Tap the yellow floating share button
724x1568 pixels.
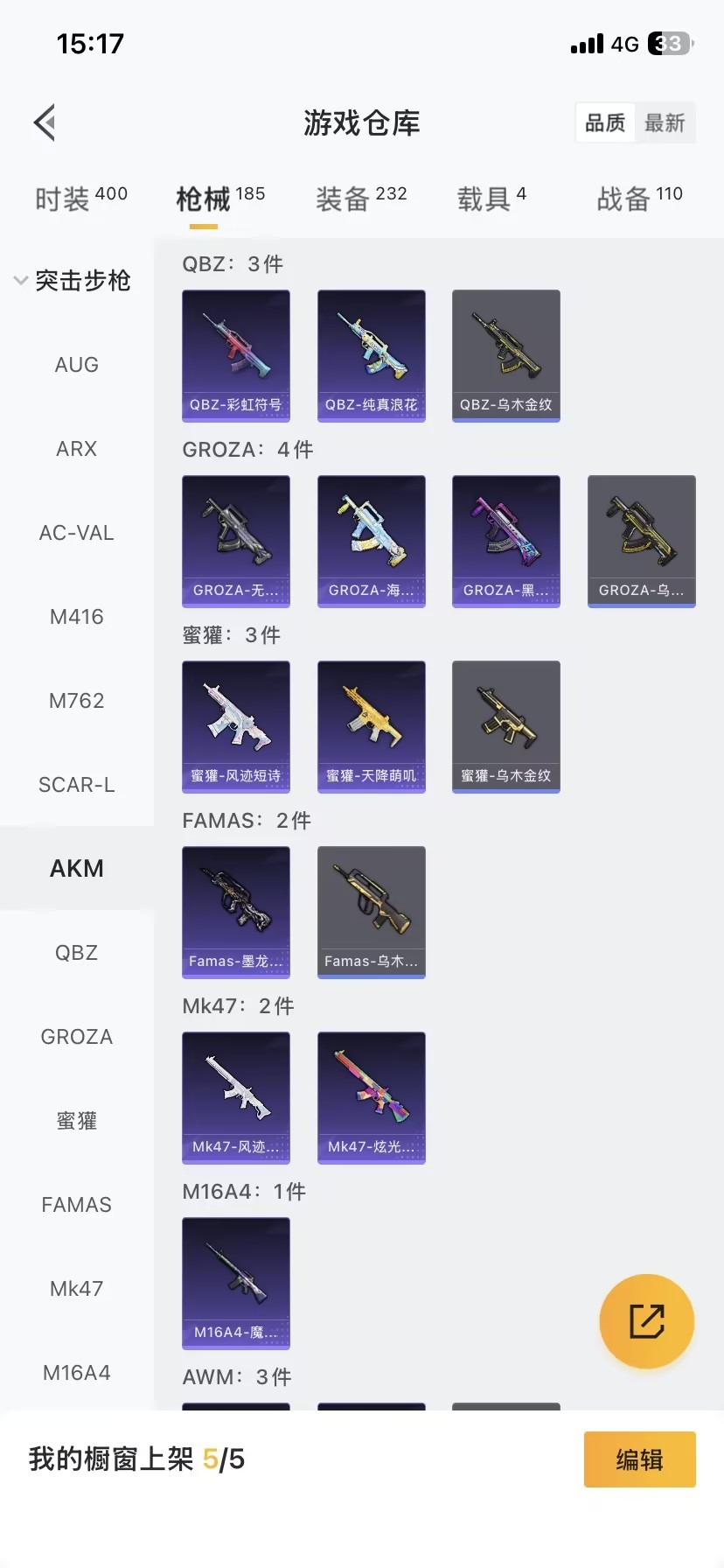(647, 1321)
